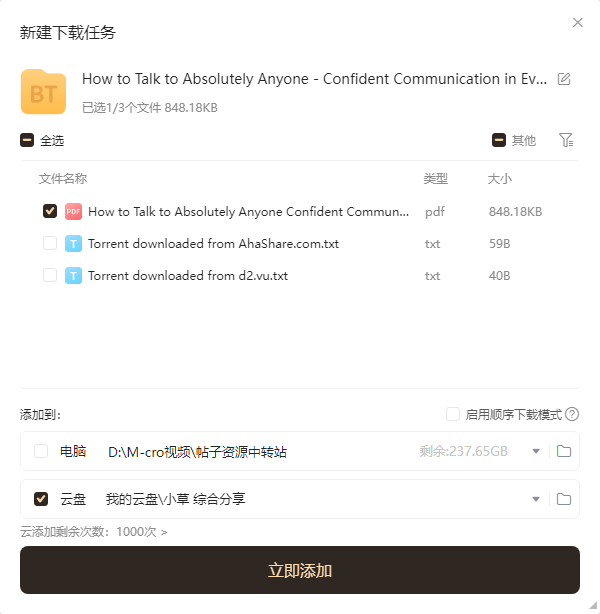Open the file filter icon
The image size is (600, 614).
566,141
